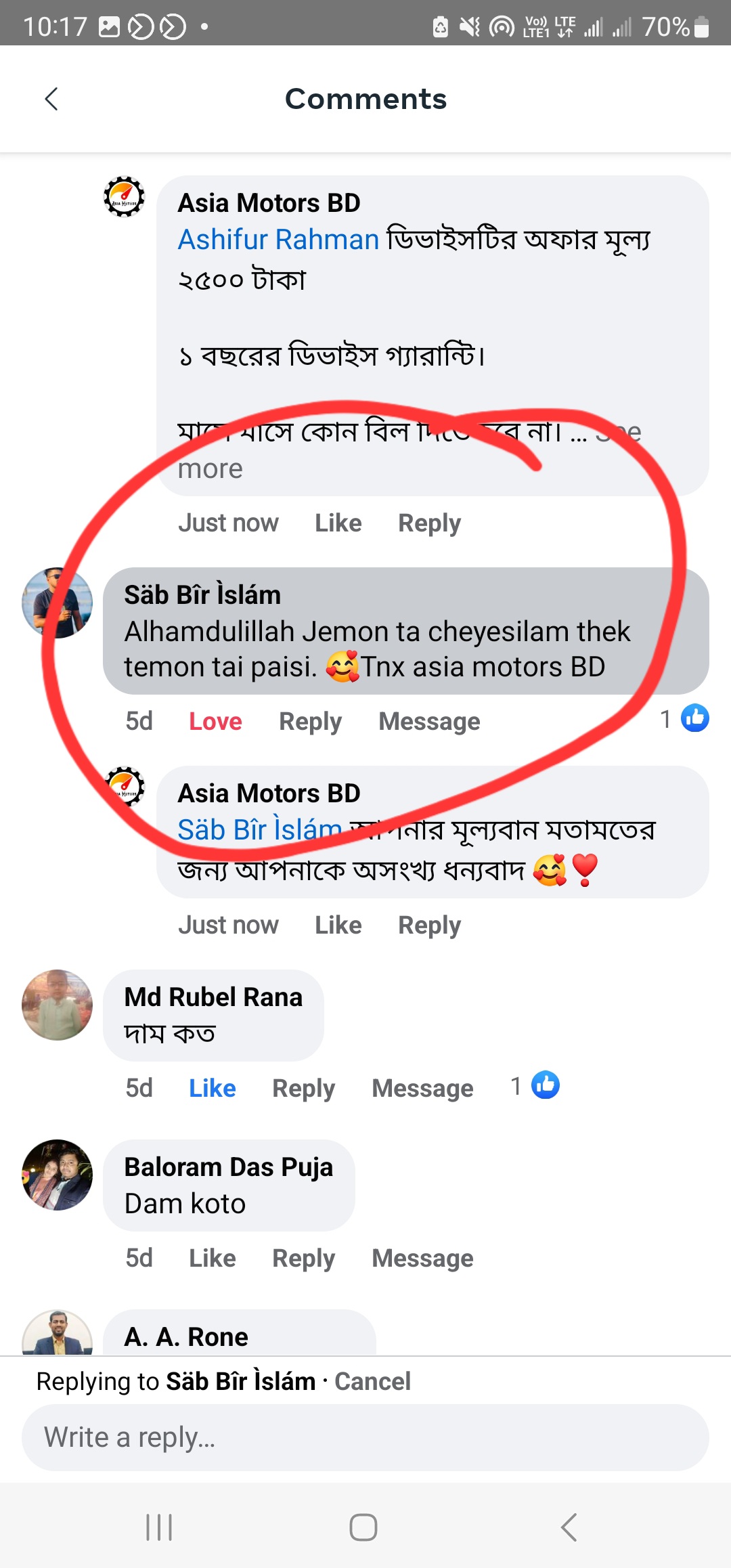
Task: Open Säb Bîr Ìslám's profile picture
Action: pyautogui.click(x=58, y=603)
